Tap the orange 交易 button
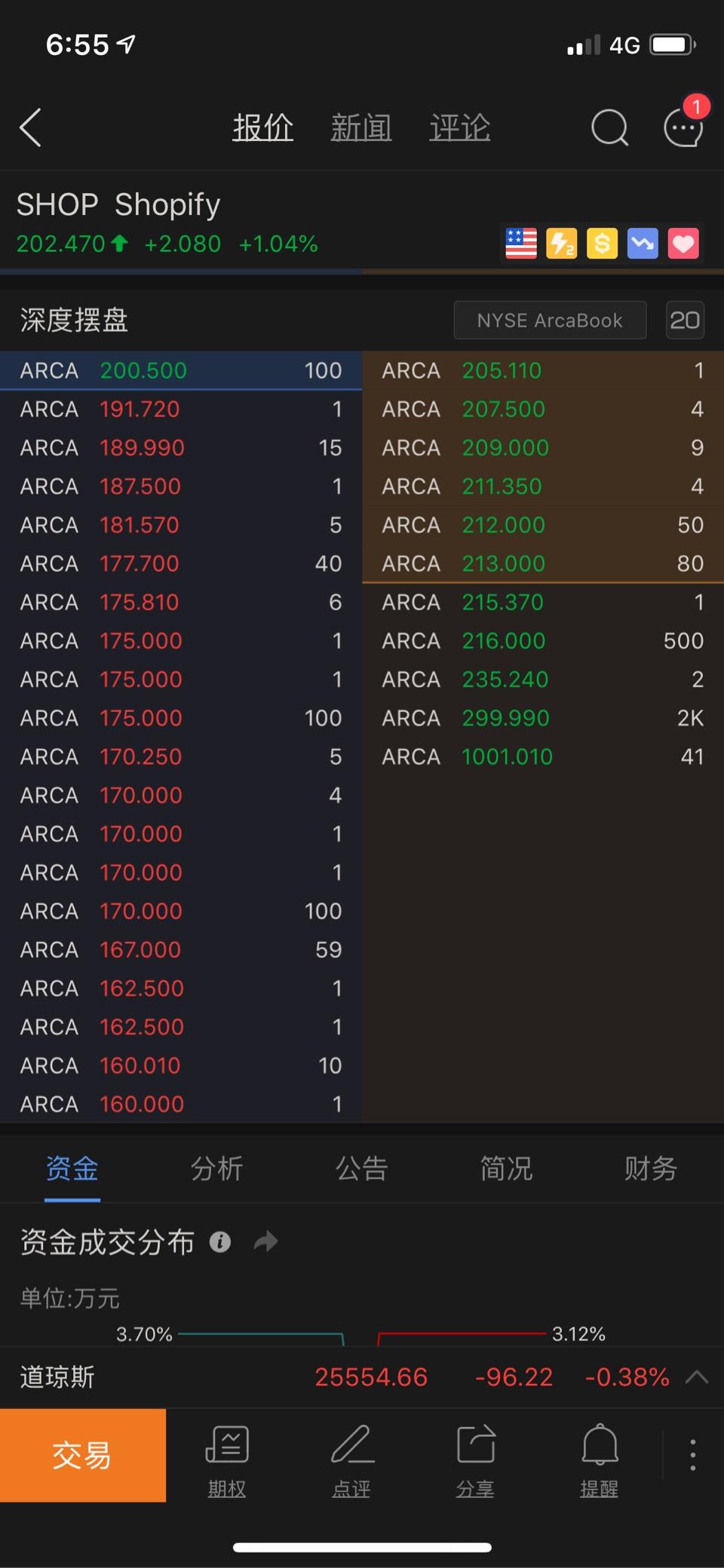Image resolution: width=724 pixels, height=1568 pixels. tap(82, 1455)
